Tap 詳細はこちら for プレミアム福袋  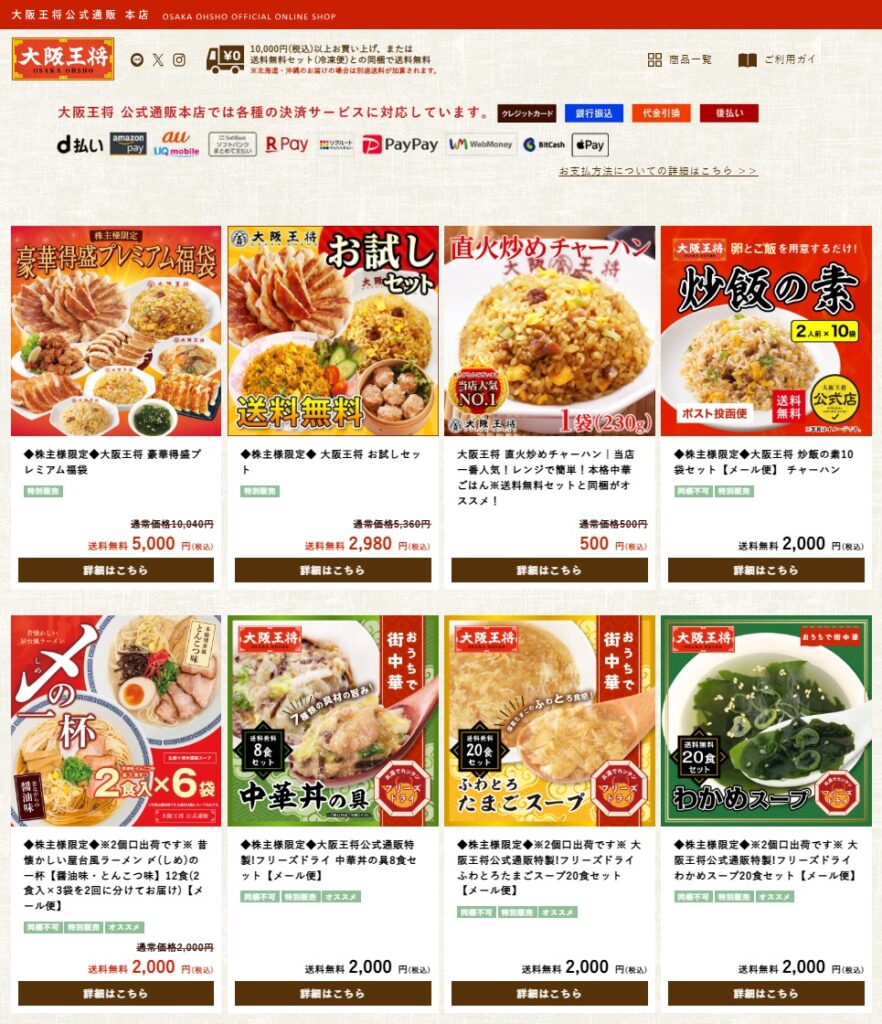[116, 570]
